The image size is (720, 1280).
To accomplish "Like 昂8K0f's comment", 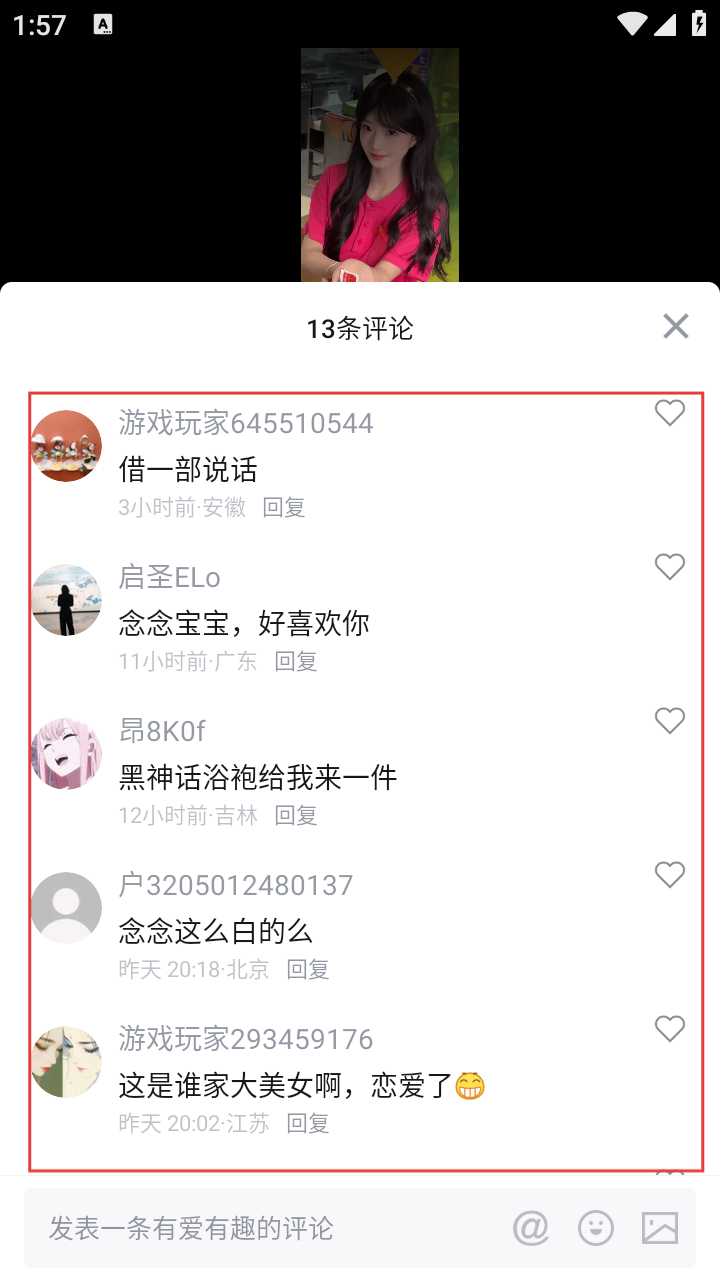I will [669, 721].
